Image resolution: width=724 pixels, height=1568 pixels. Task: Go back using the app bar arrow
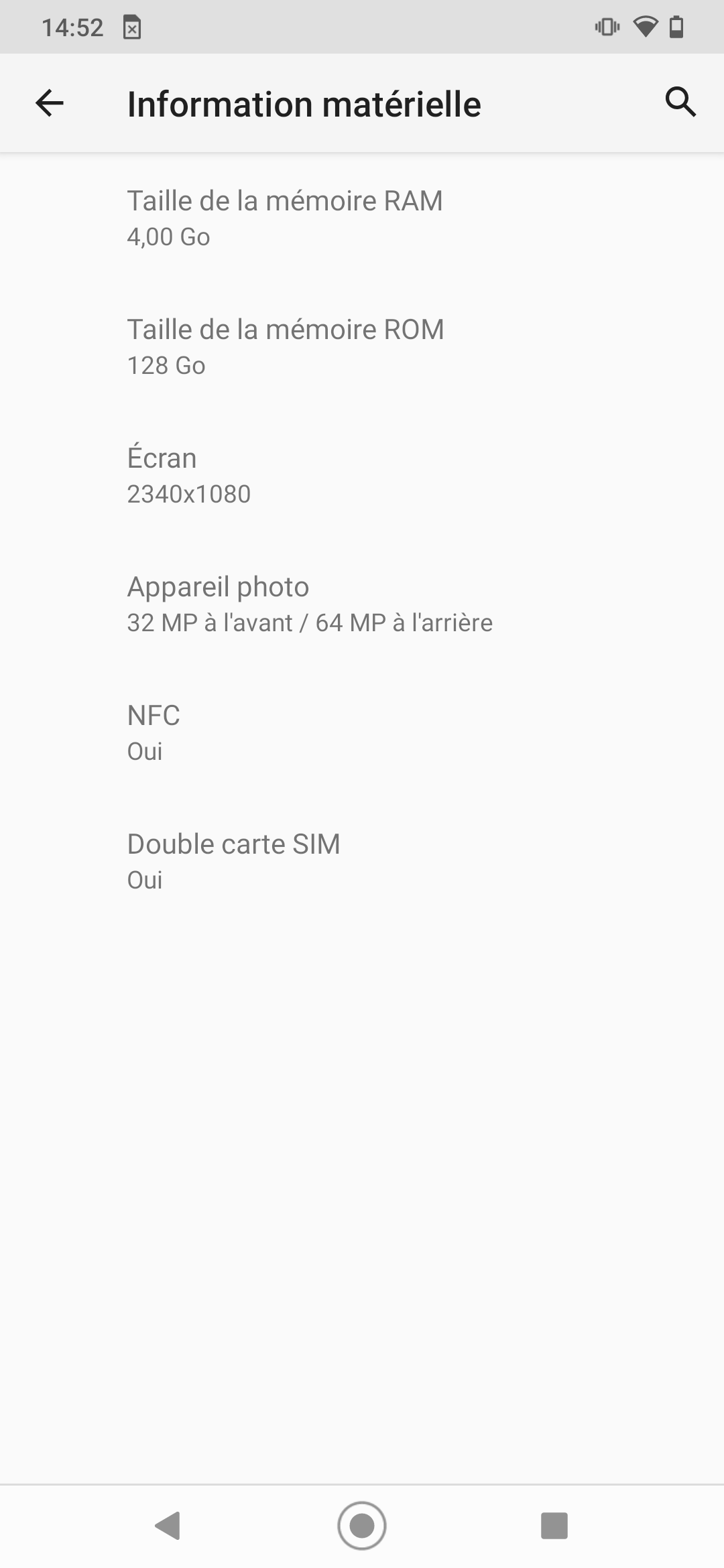(50, 103)
